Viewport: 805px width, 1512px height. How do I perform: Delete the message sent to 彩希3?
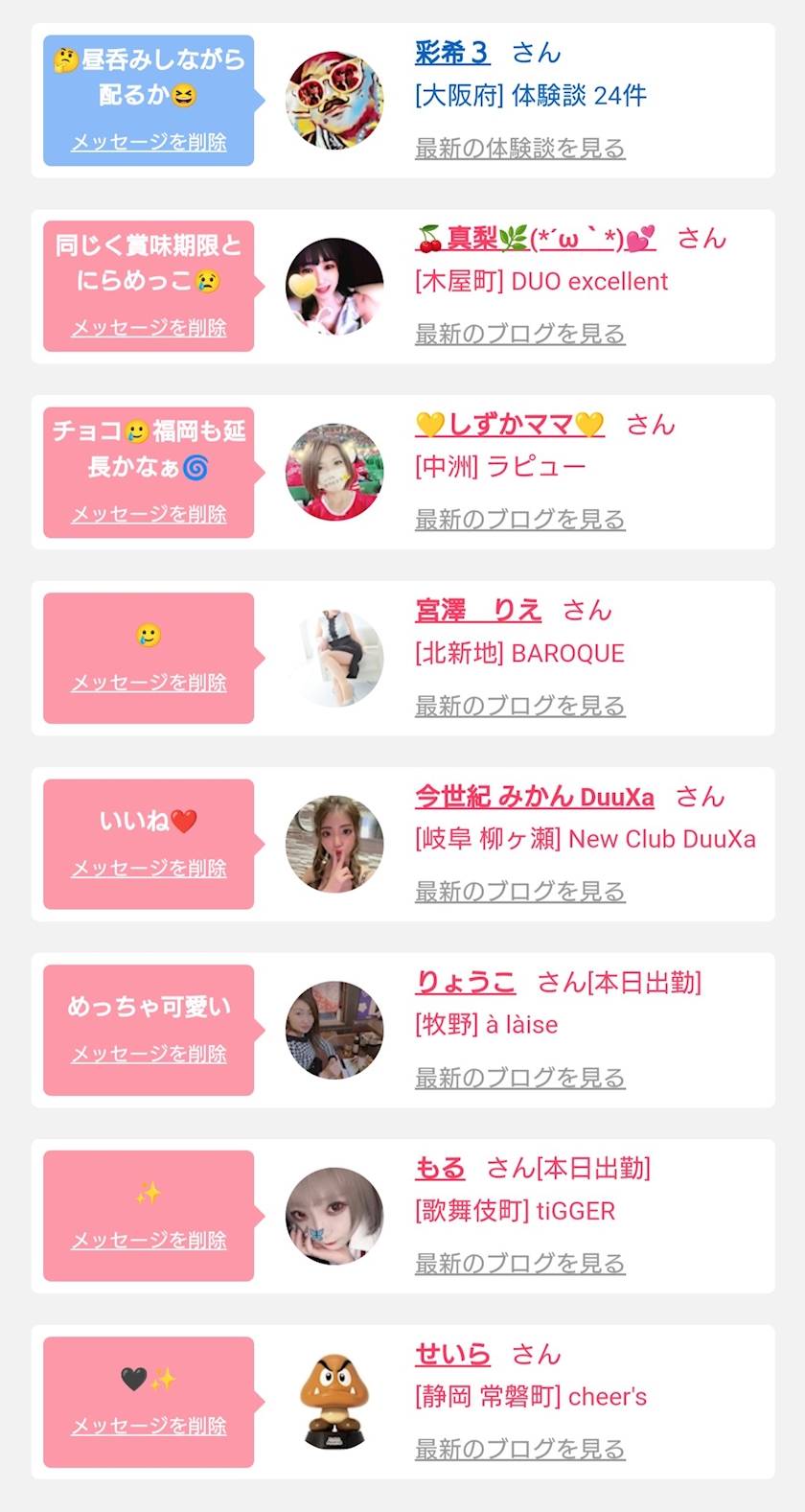pyautogui.click(x=149, y=142)
